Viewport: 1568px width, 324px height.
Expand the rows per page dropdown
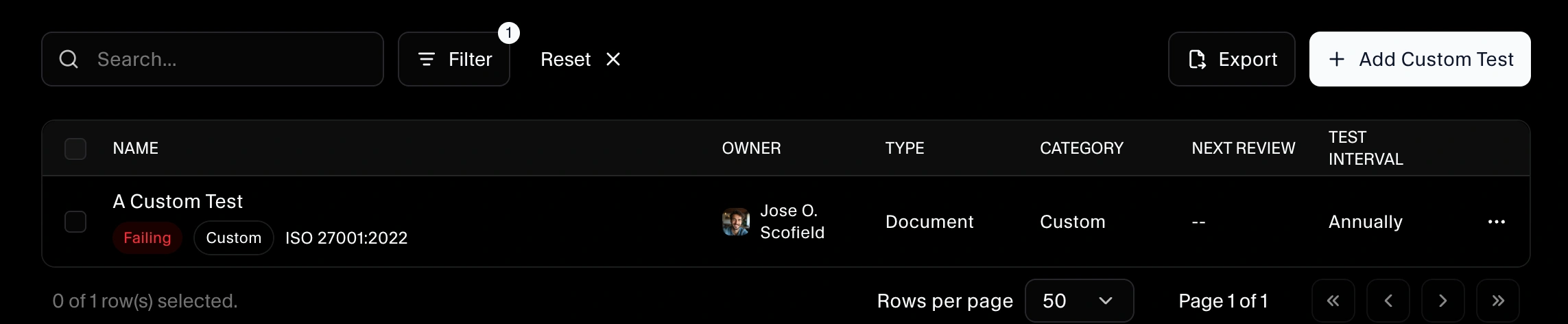1078,301
